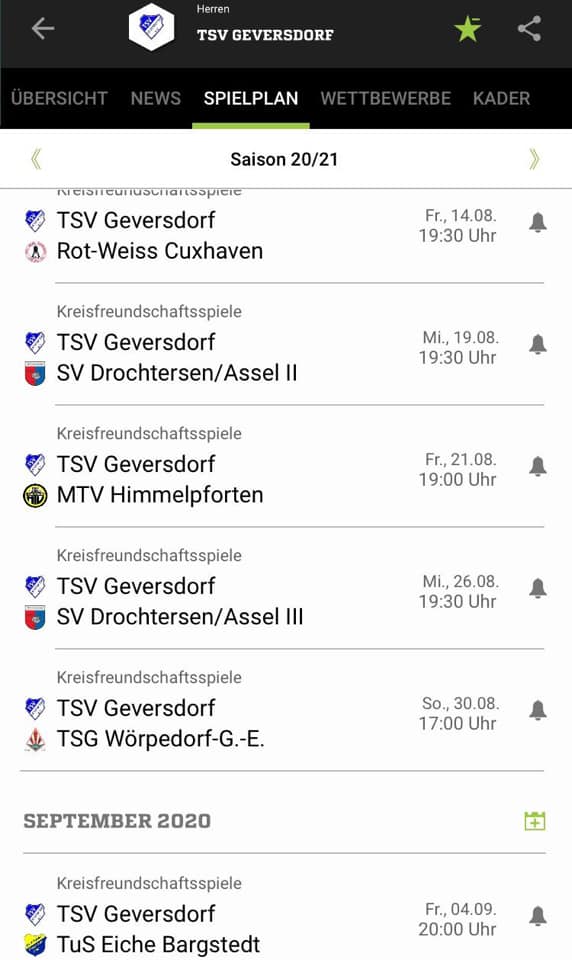
Task: Add September 2020 matches to calendar
Action: [x=535, y=821]
